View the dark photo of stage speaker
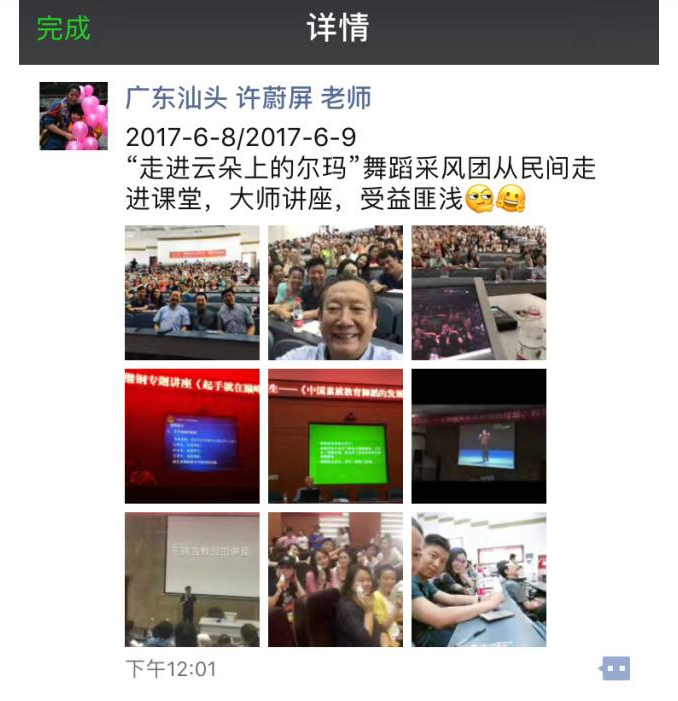 [x=479, y=436]
